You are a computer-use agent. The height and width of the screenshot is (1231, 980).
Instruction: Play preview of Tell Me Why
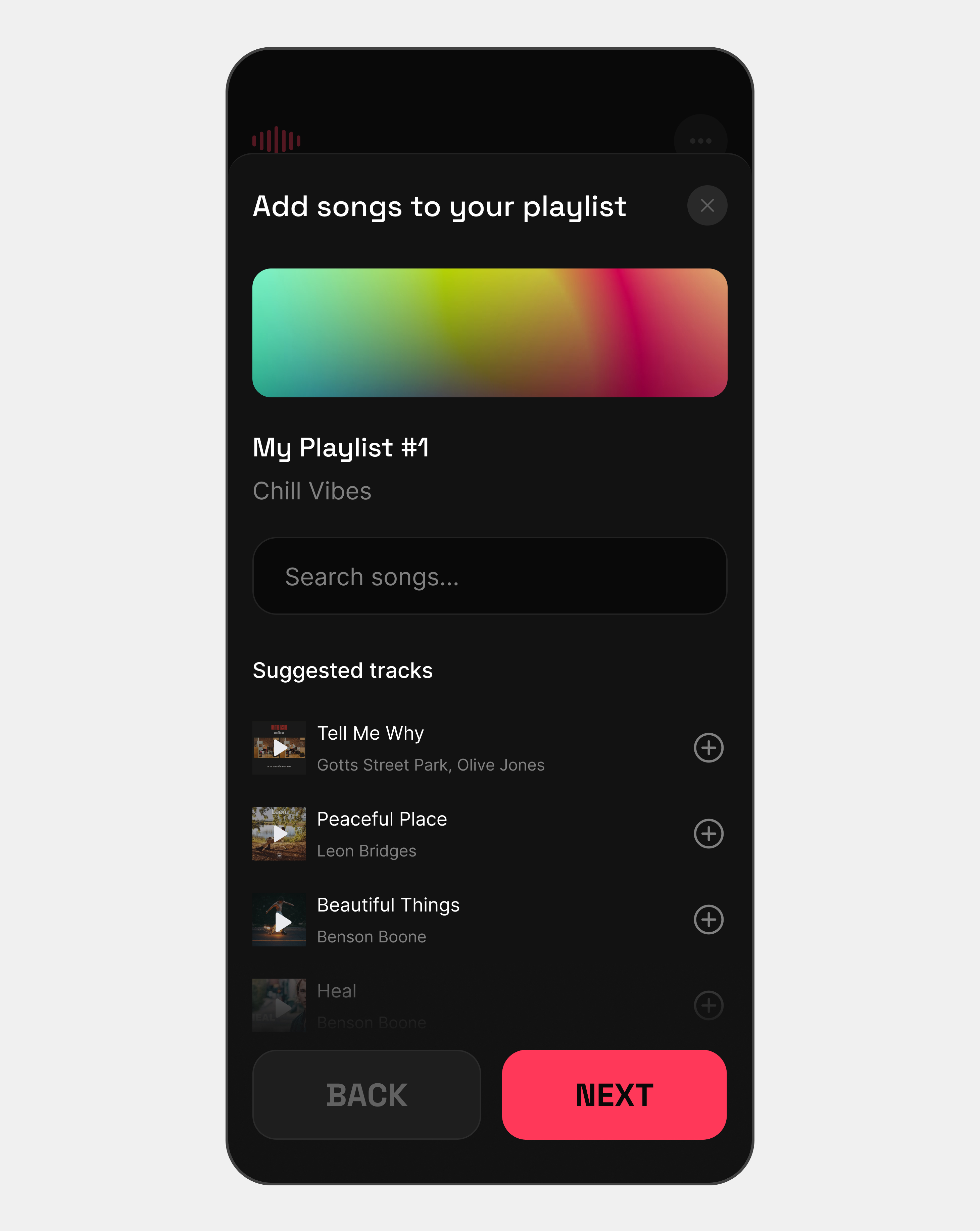click(279, 748)
